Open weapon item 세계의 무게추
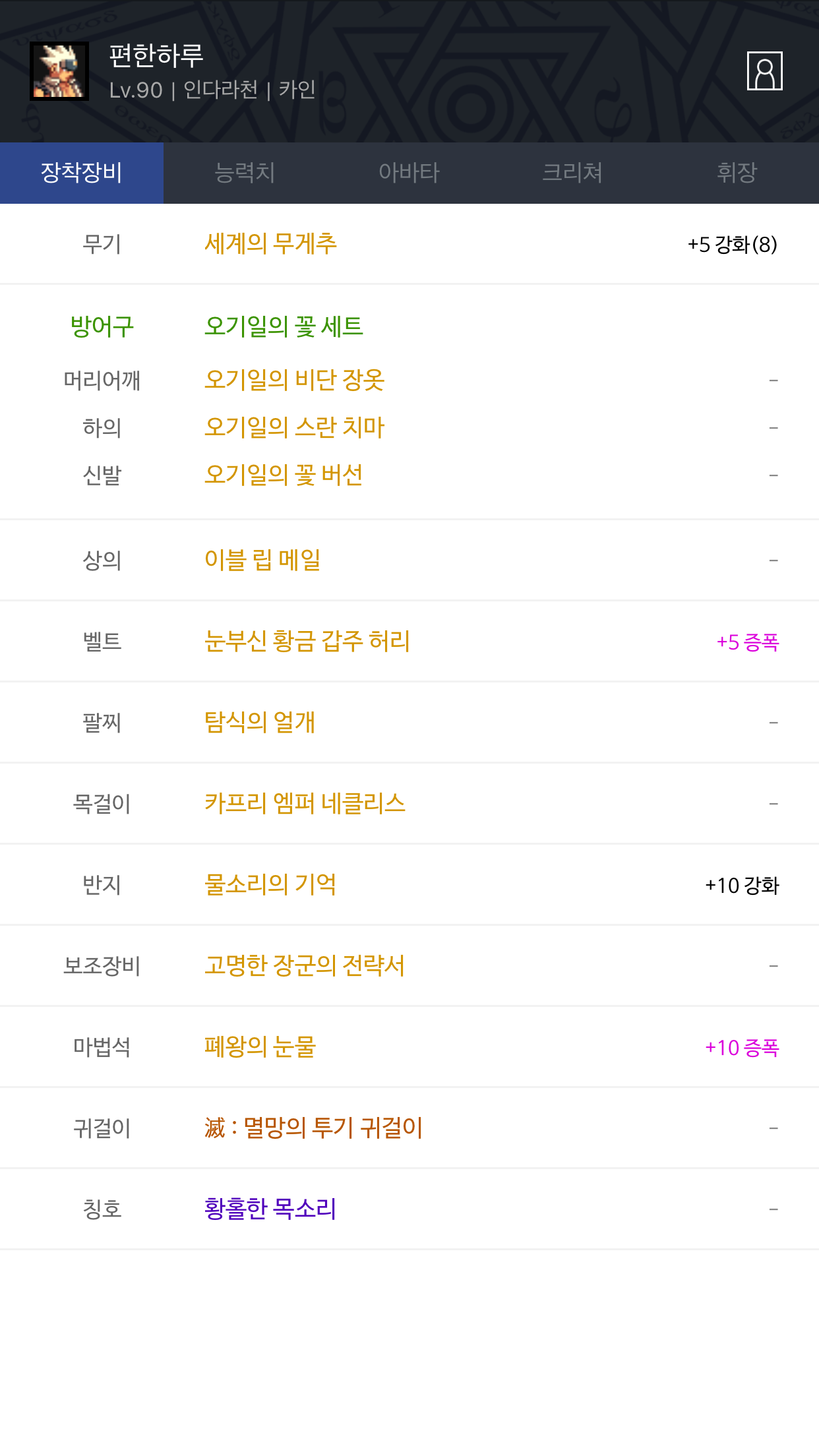819x1456 pixels. (x=270, y=244)
